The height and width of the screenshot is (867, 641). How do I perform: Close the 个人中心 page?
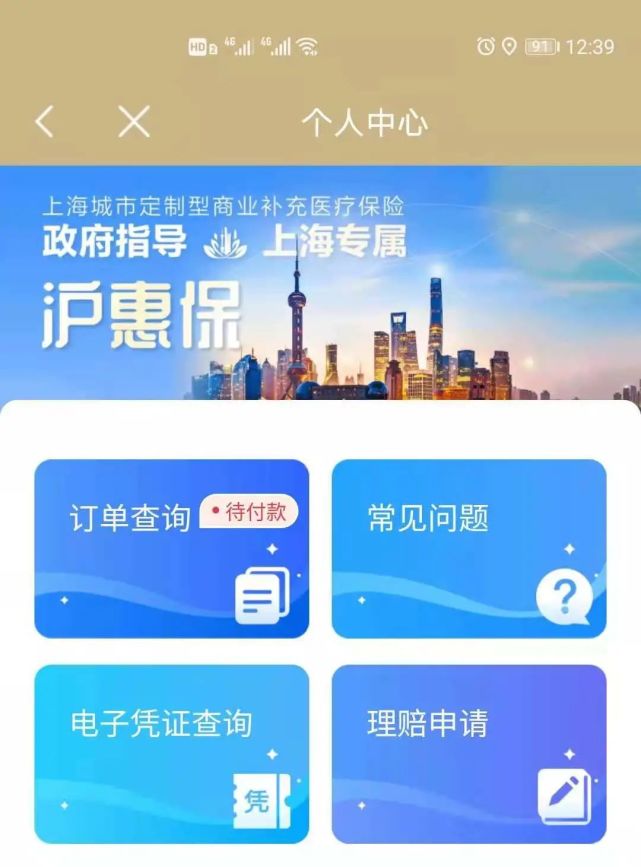click(133, 122)
